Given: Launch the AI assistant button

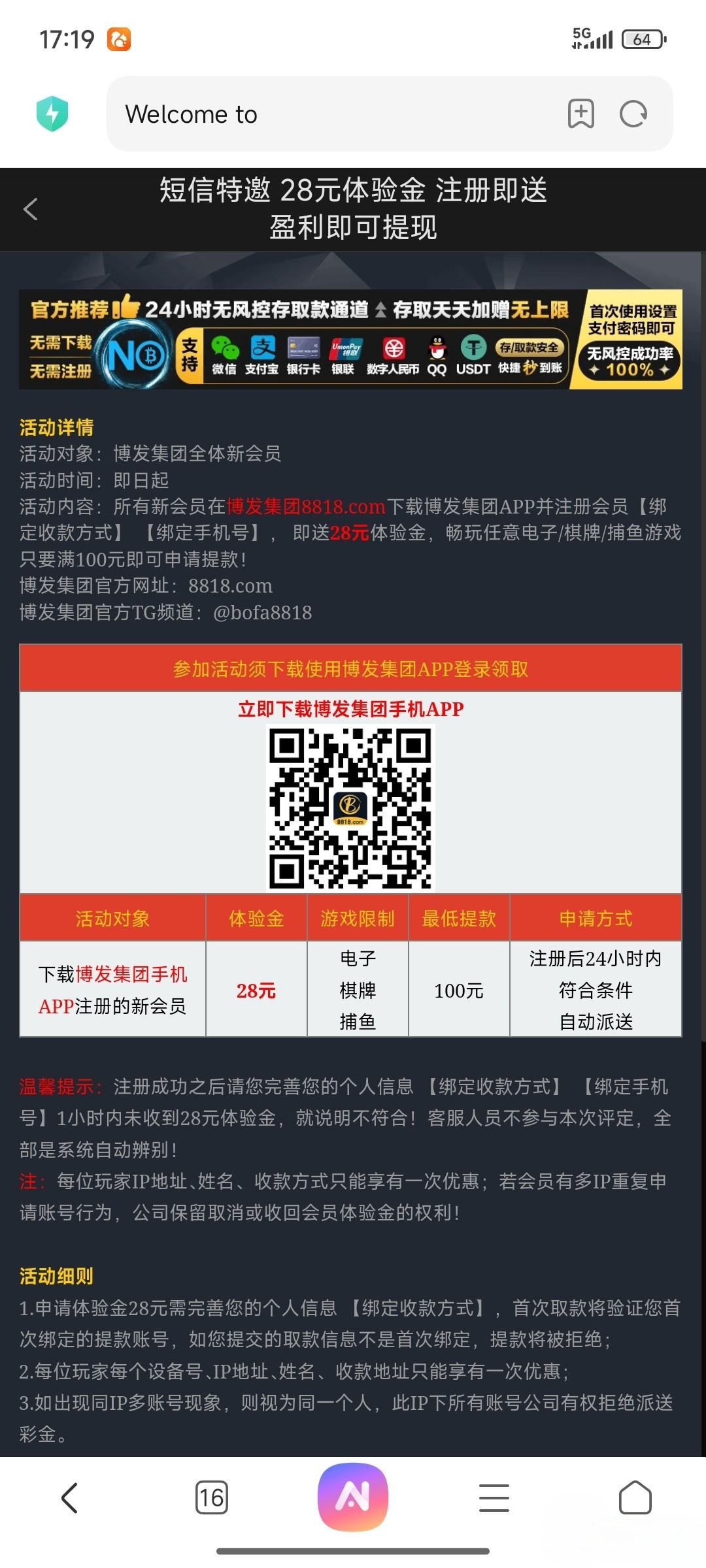Looking at the screenshot, I should pos(353,1496).
